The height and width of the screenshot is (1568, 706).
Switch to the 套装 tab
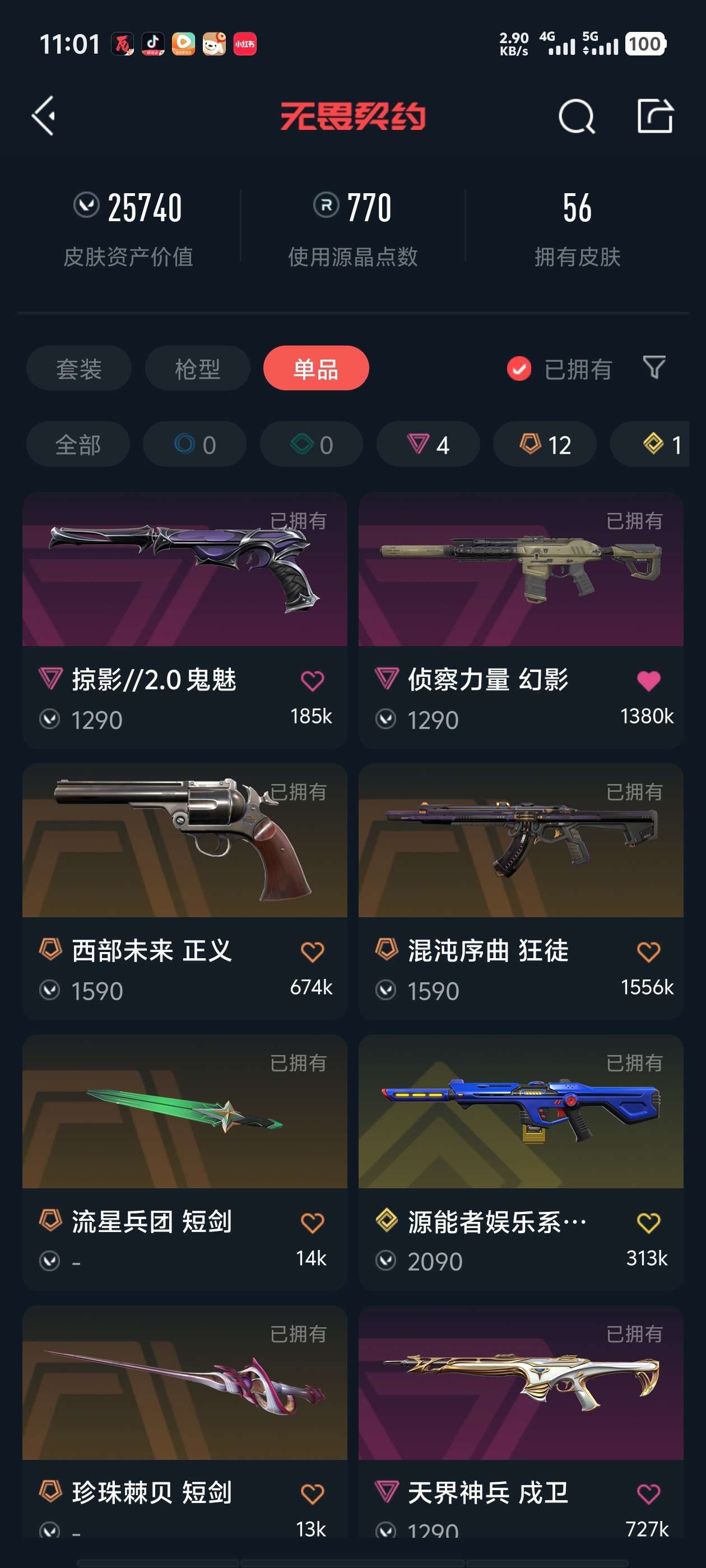pos(78,368)
